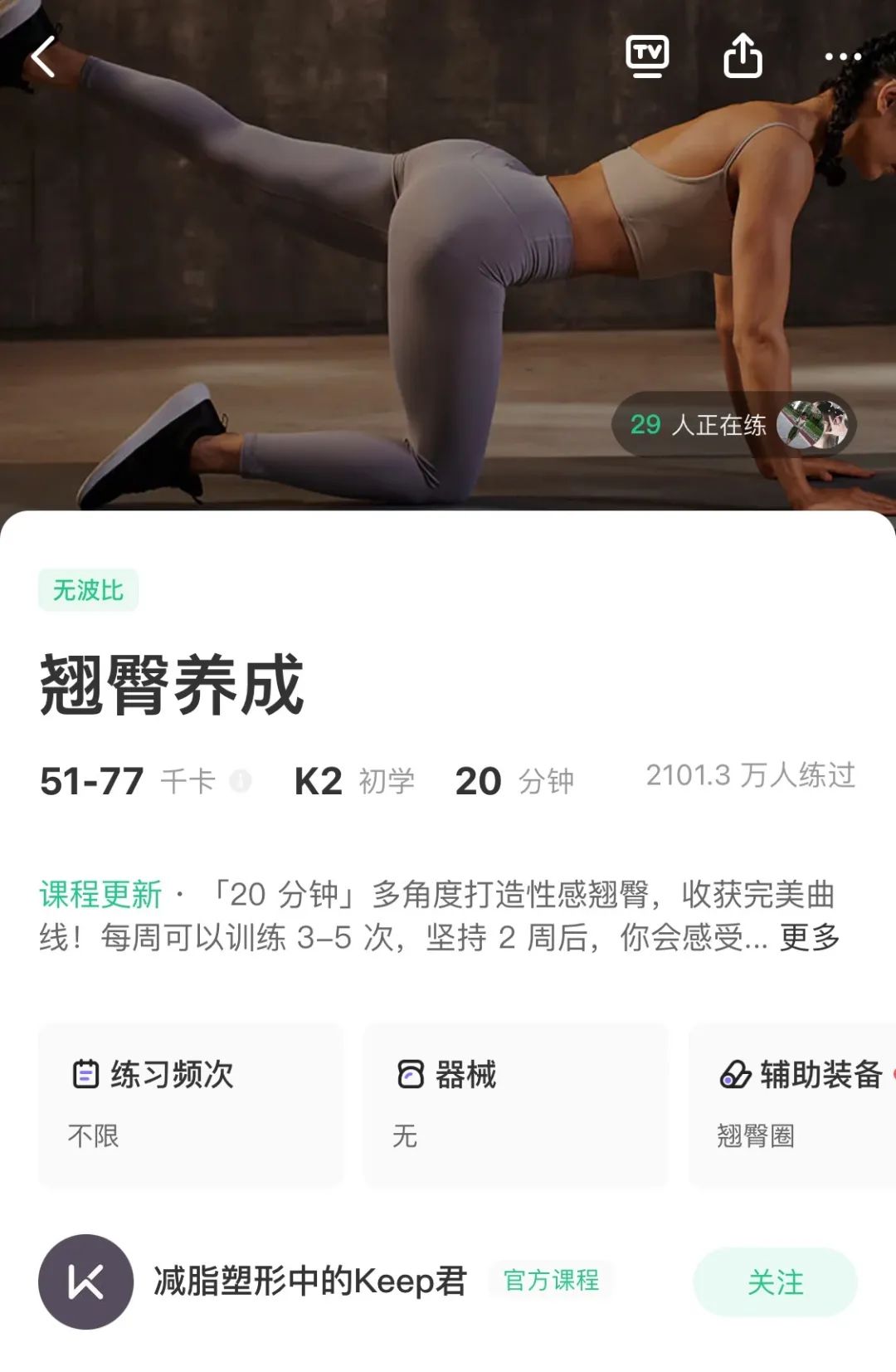Expand the course description with 更多
Image resolution: width=896 pixels, height=1372 pixels.
810,938
